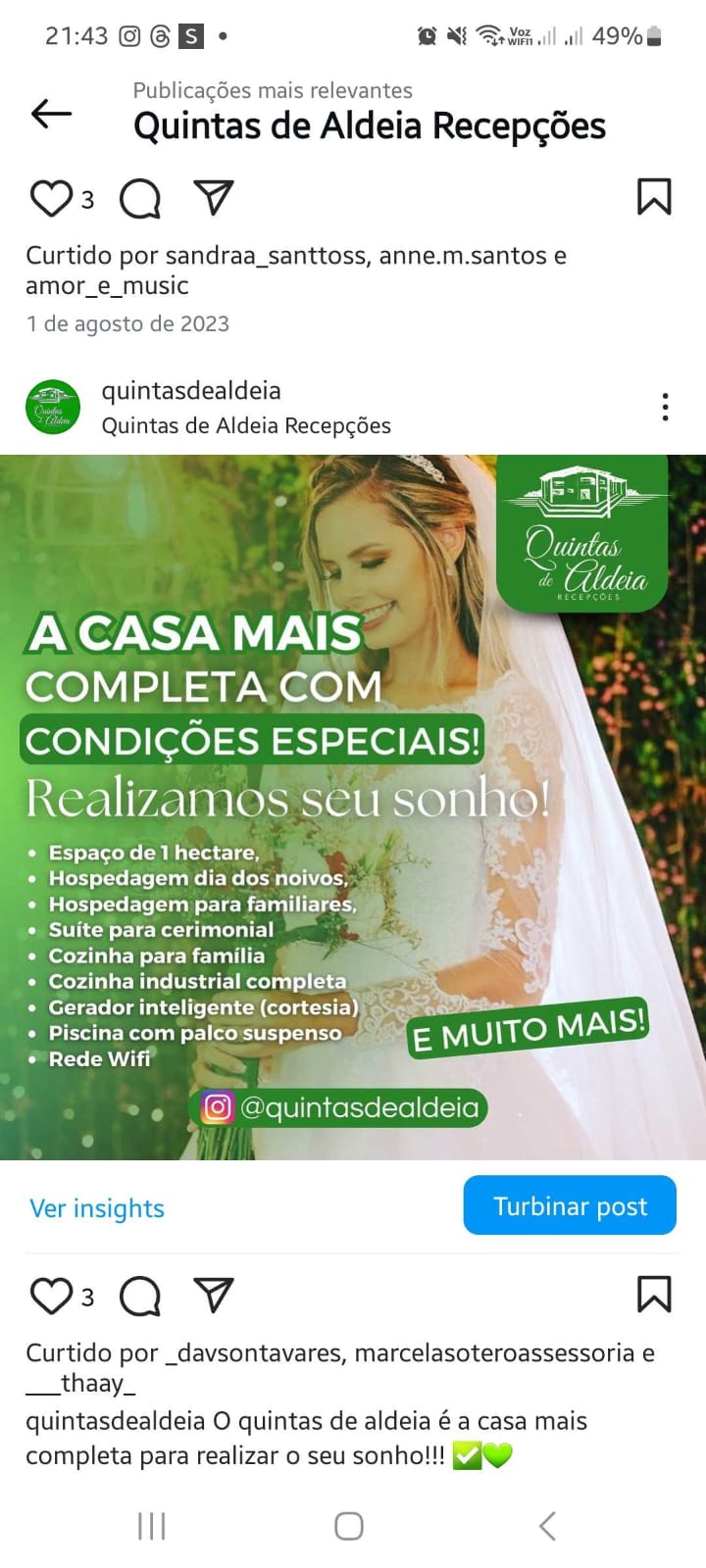Comment on the post liked by _davsontavares
This screenshot has width=706, height=1568.
point(140,1296)
